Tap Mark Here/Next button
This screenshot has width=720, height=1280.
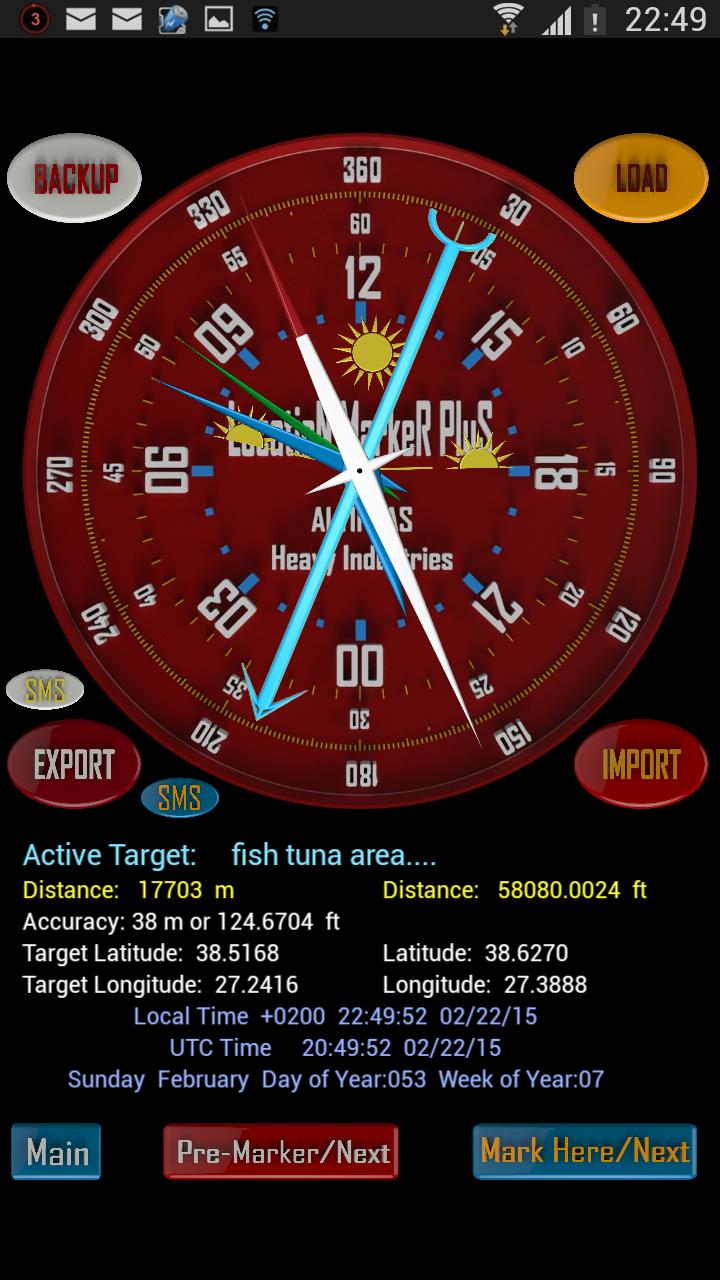tap(584, 1151)
